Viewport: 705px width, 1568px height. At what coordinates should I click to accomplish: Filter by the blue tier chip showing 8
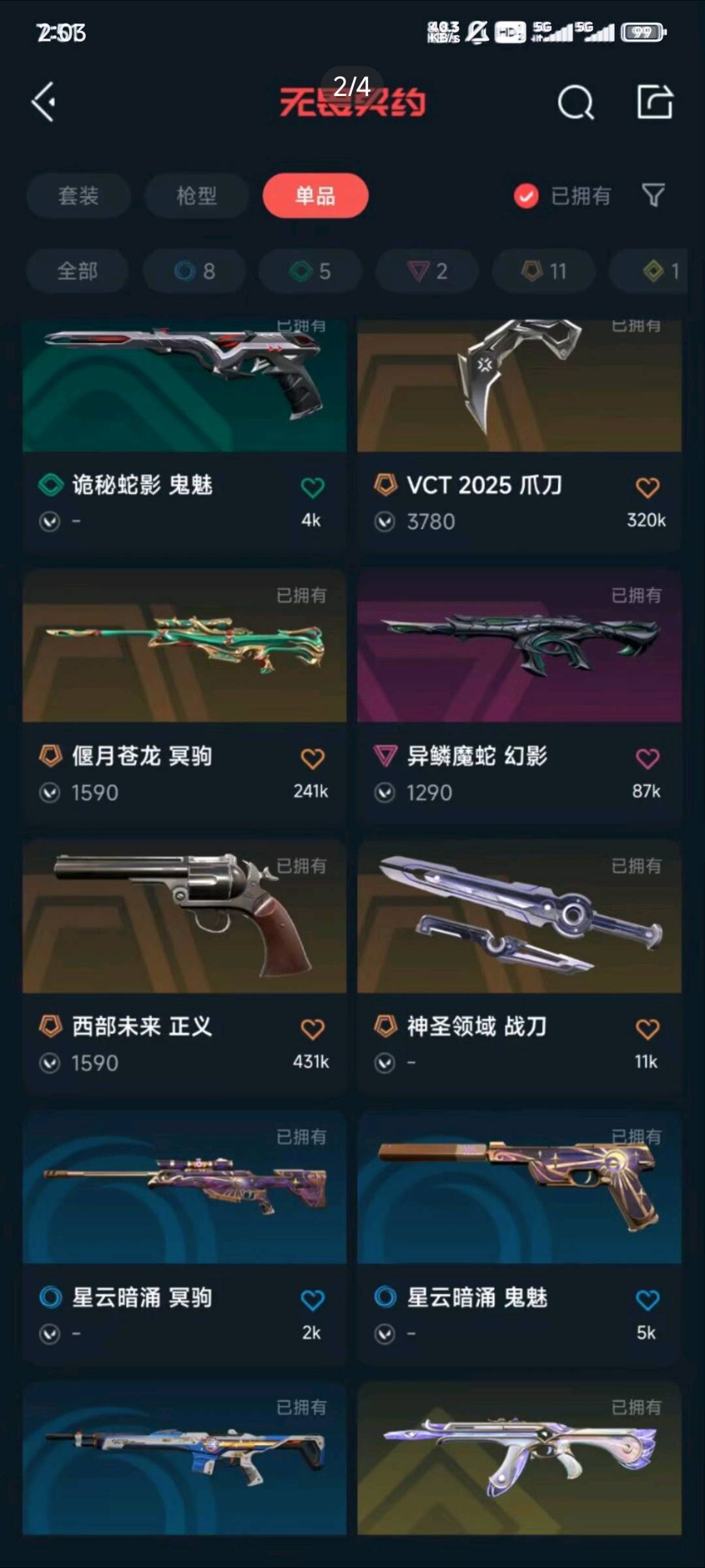pyautogui.click(x=195, y=271)
